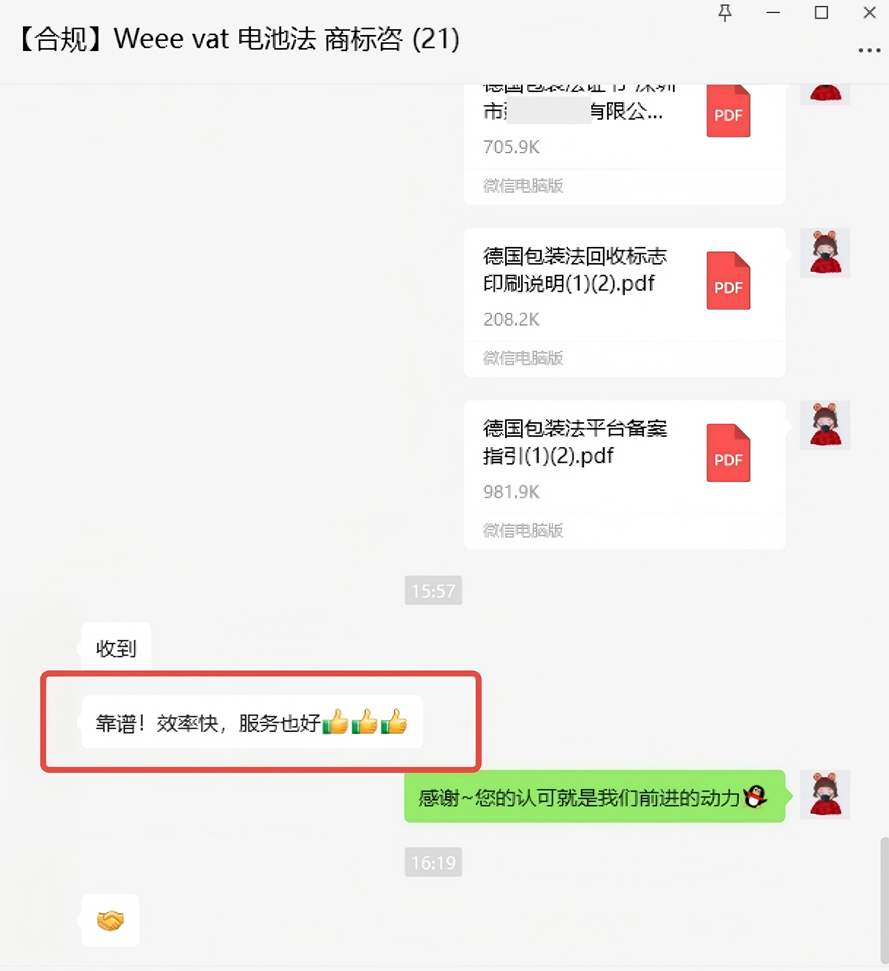
Task: Maximize the chat window
Action: pyautogui.click(x=821, y=13)
